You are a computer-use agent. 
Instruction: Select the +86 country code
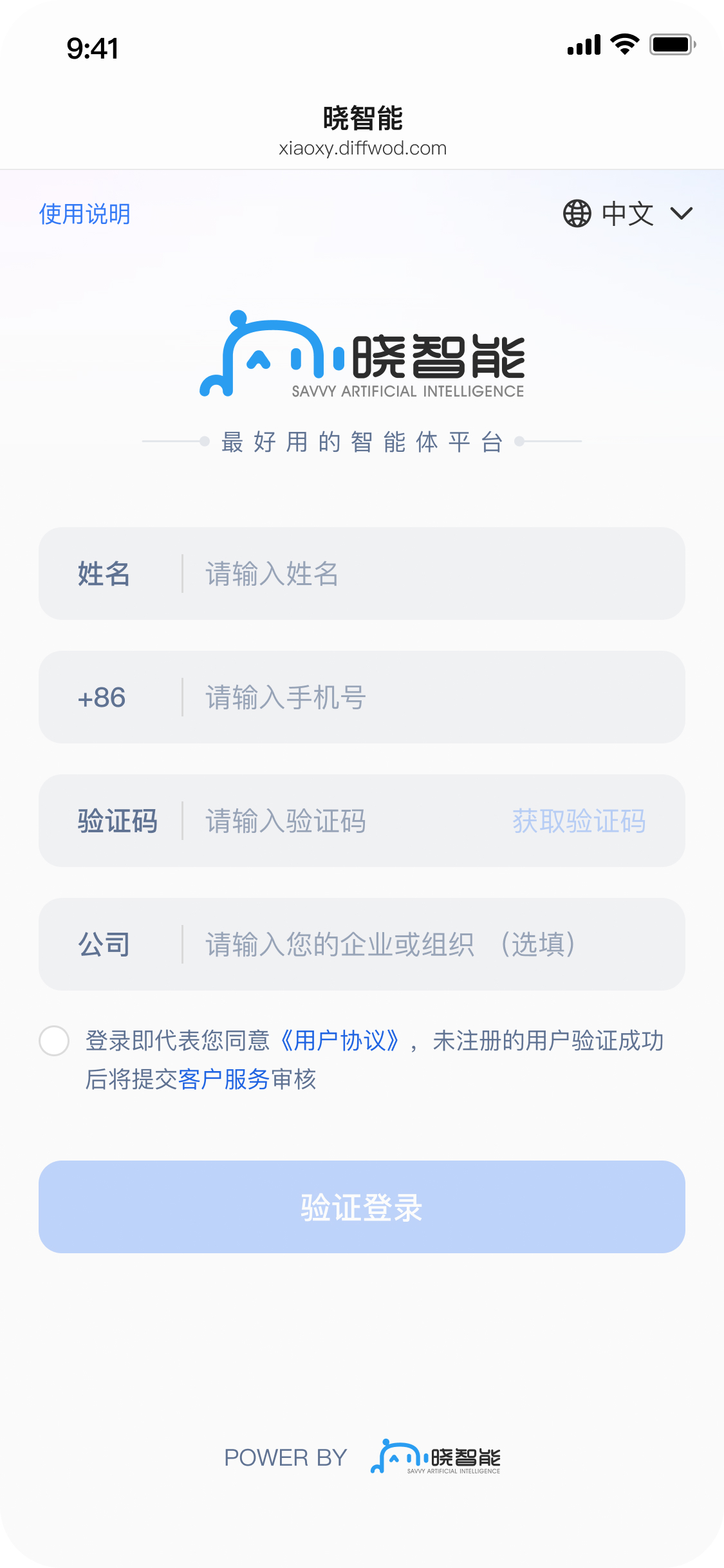click(x=102, y=697)
